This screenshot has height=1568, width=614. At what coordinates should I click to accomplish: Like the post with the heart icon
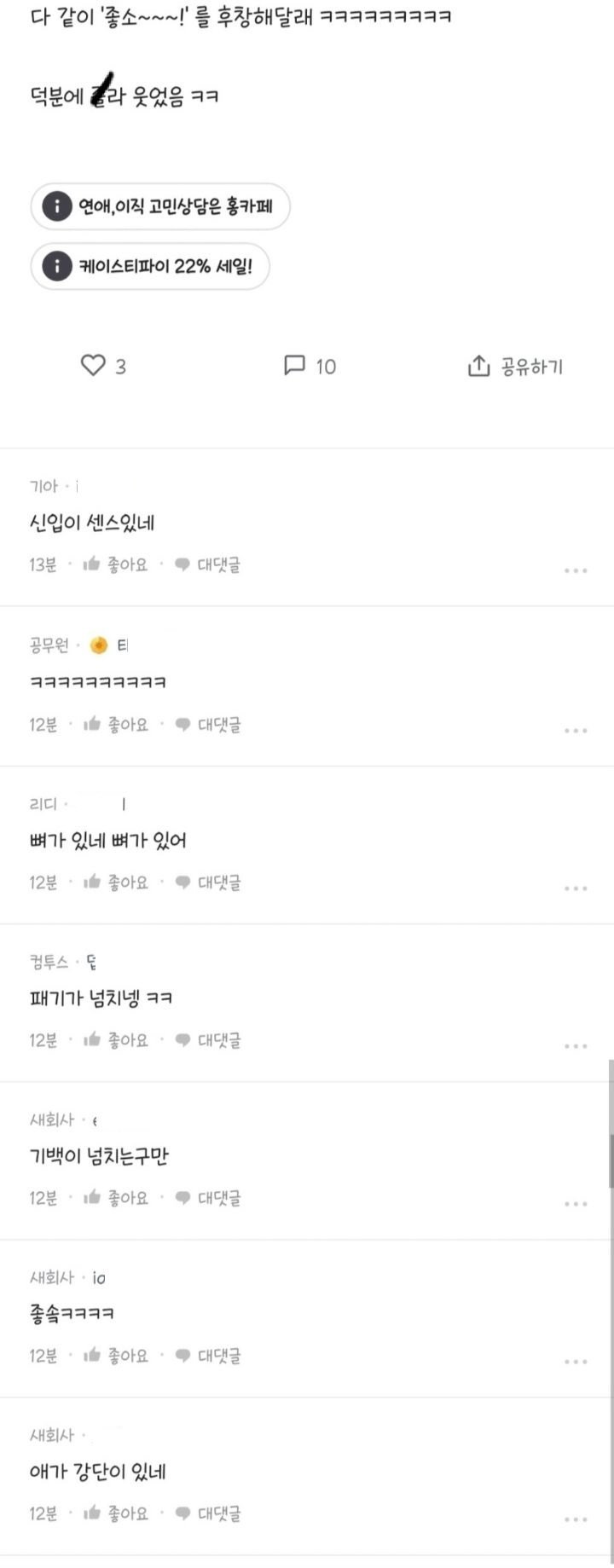point(93,366)
